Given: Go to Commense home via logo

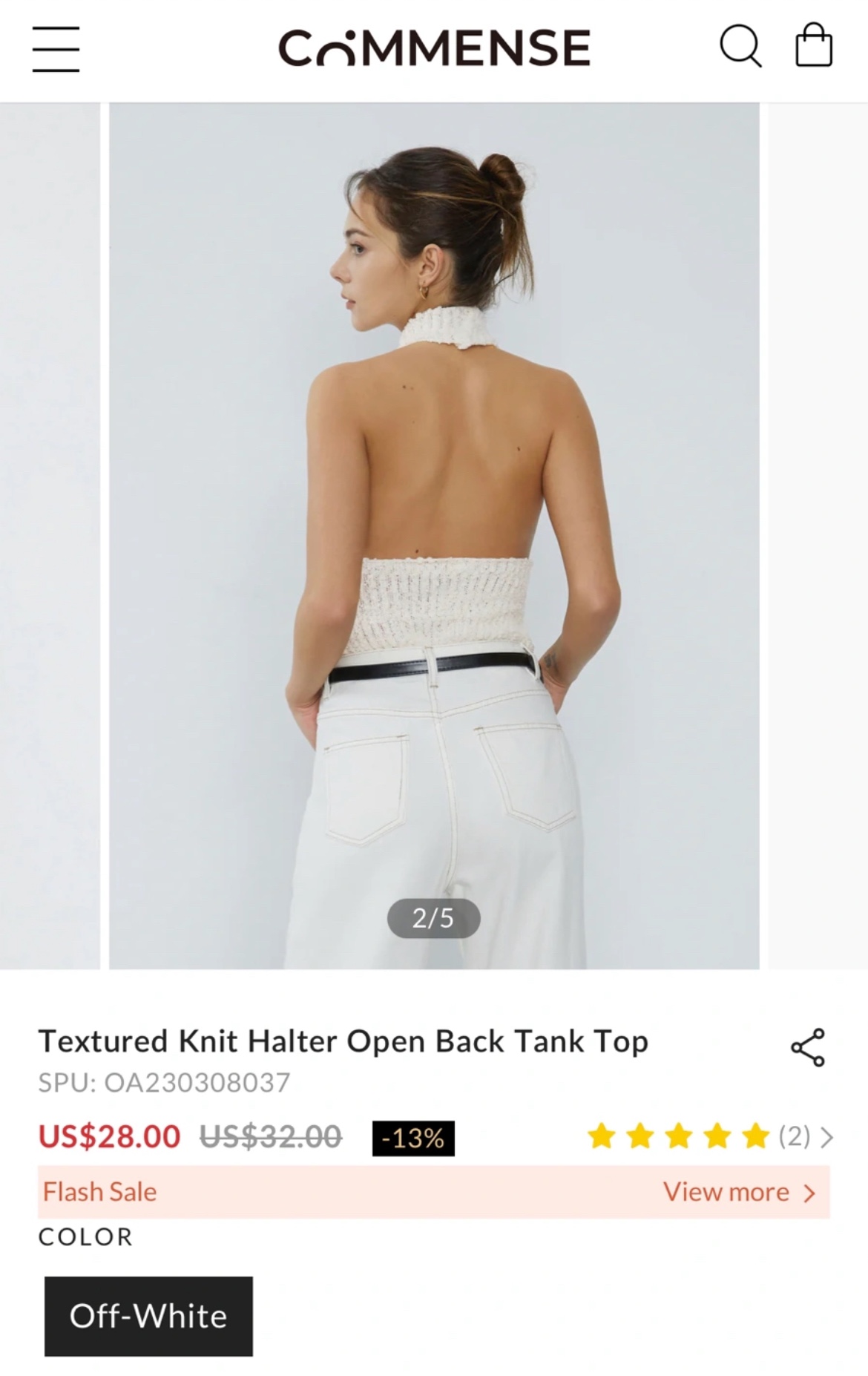Looking at the screenshot, I should point(434,48).
